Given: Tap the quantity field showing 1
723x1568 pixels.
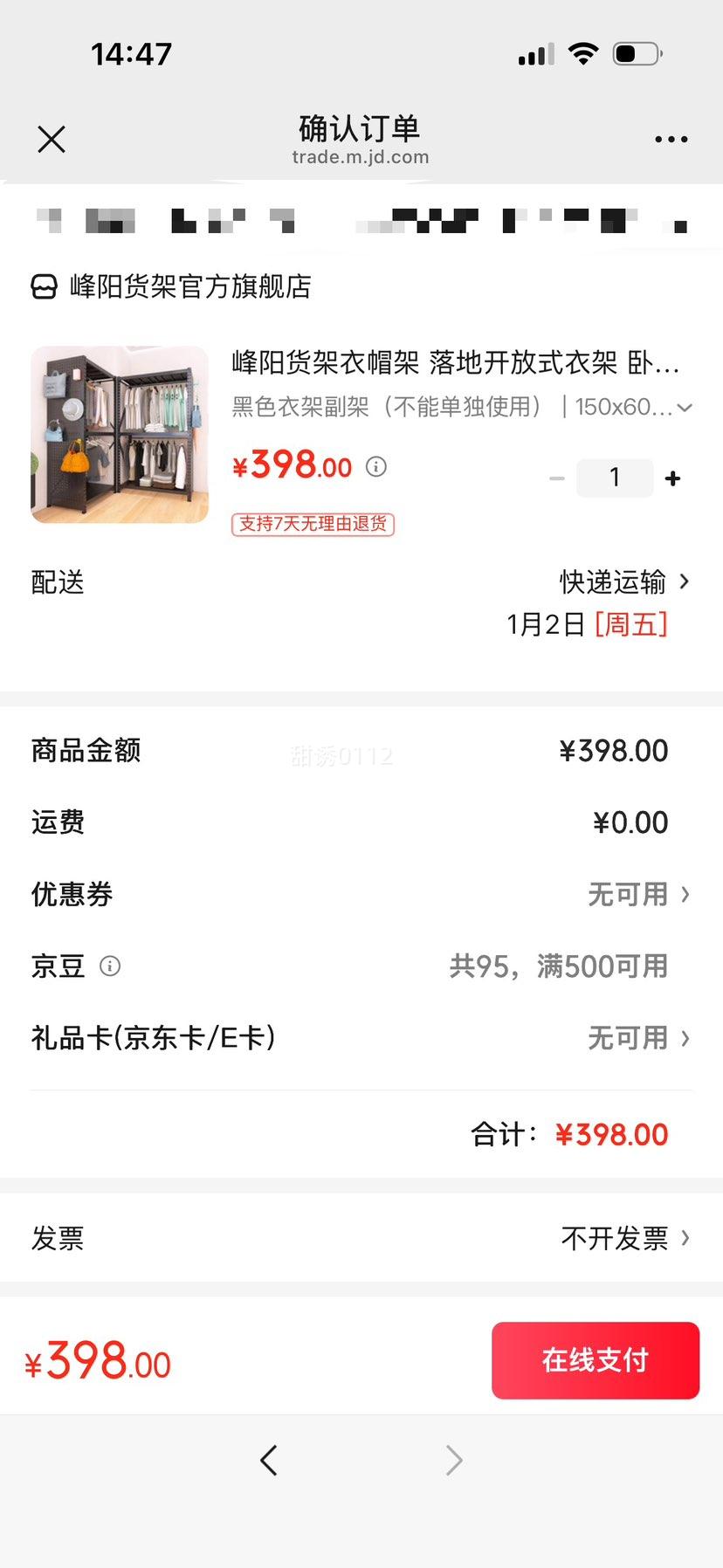Looking at the screenshot, I should point(615,478).
